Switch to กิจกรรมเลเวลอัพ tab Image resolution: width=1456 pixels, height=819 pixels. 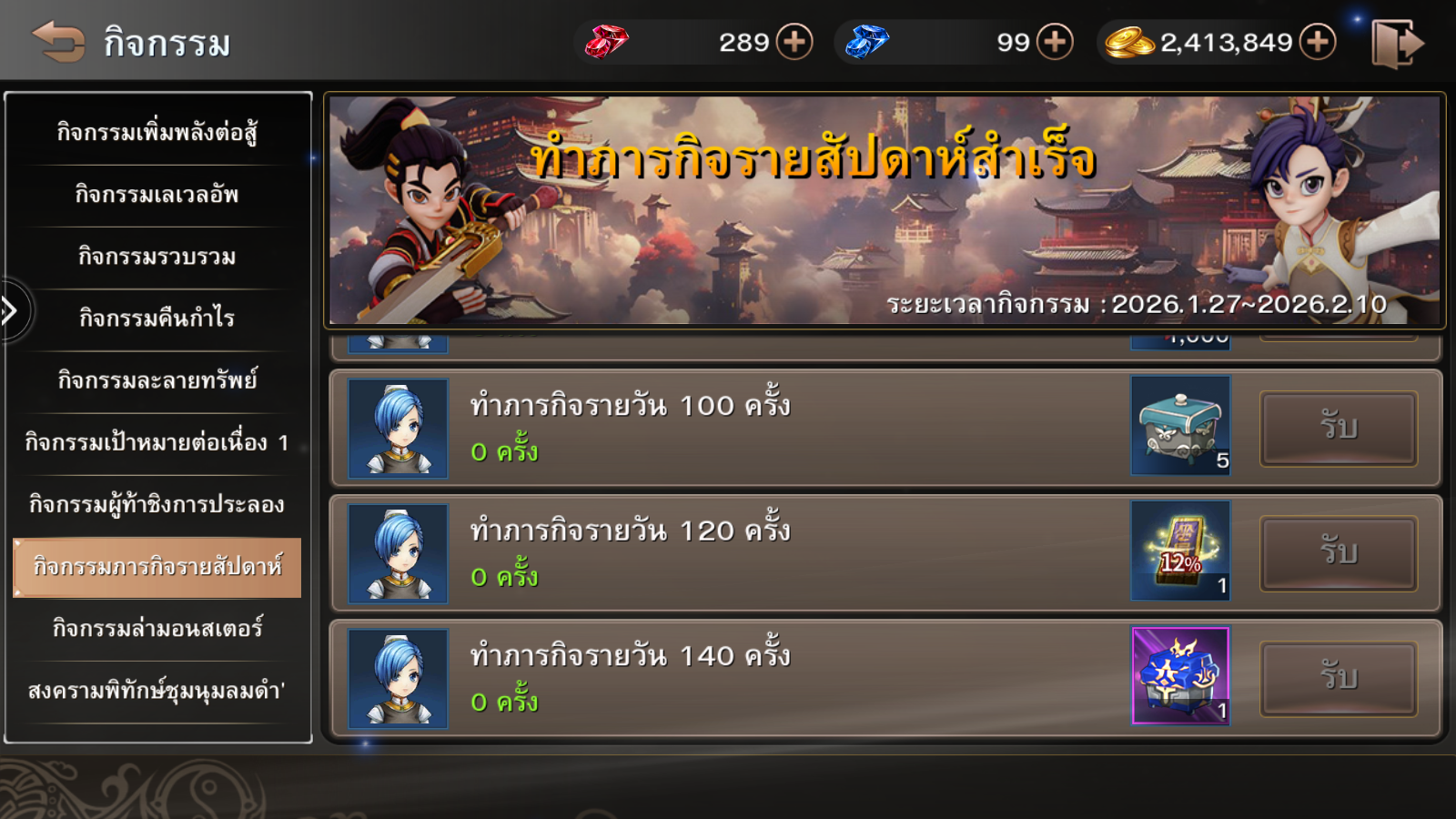point(157,195)
